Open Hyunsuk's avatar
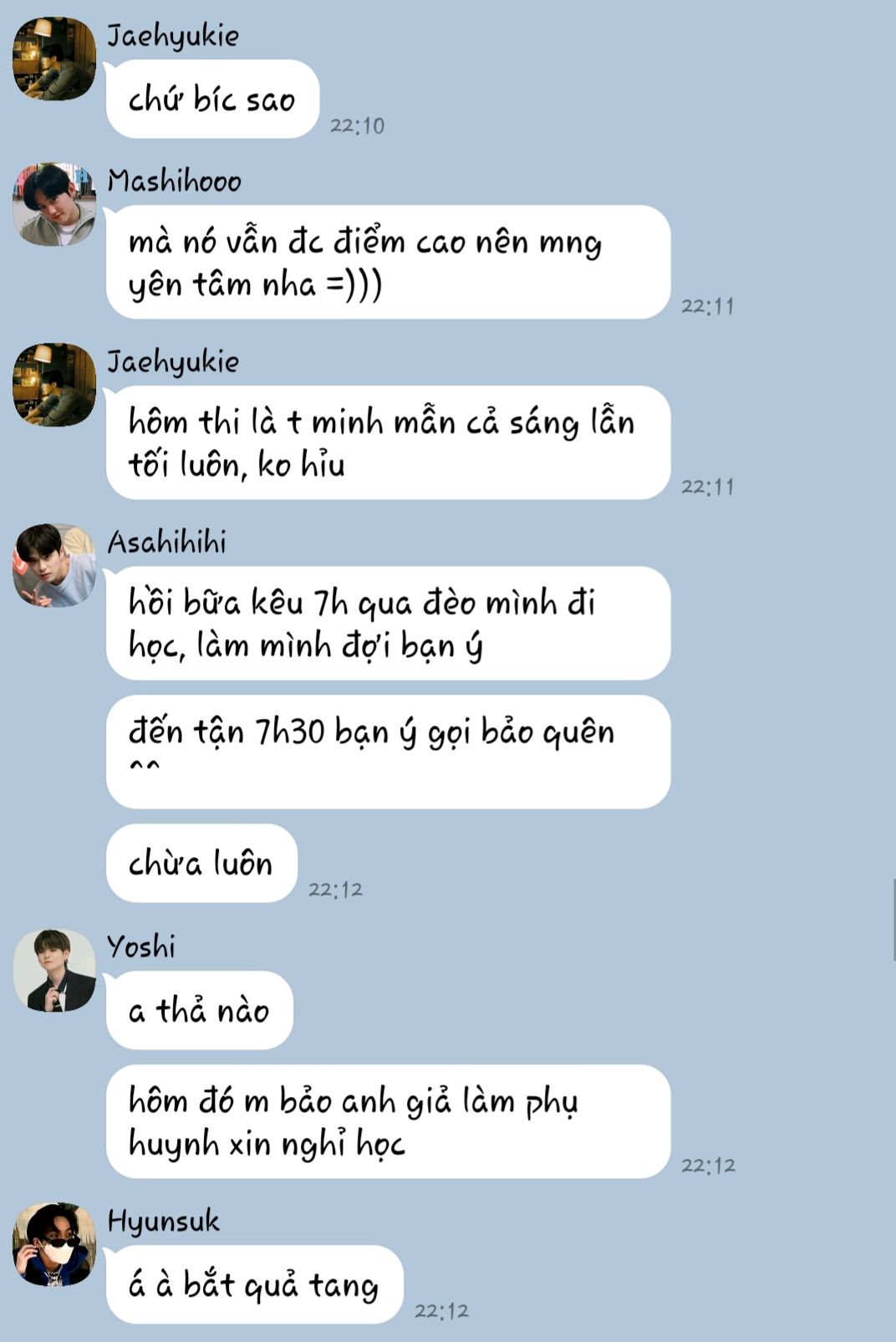Screen dimensions: 896x1342 [x=54, y=1244]
